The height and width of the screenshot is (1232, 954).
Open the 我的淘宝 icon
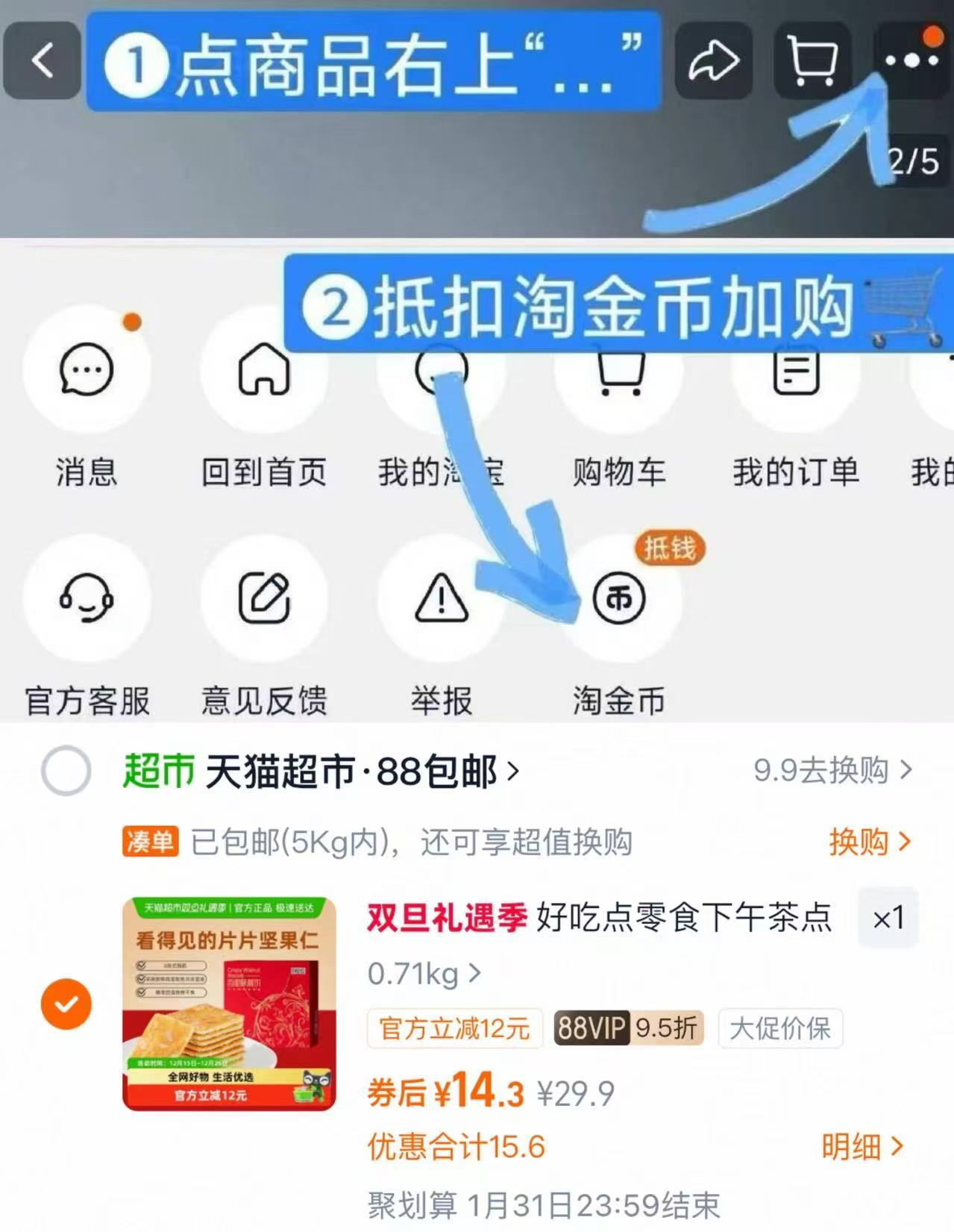coord(442,371)
